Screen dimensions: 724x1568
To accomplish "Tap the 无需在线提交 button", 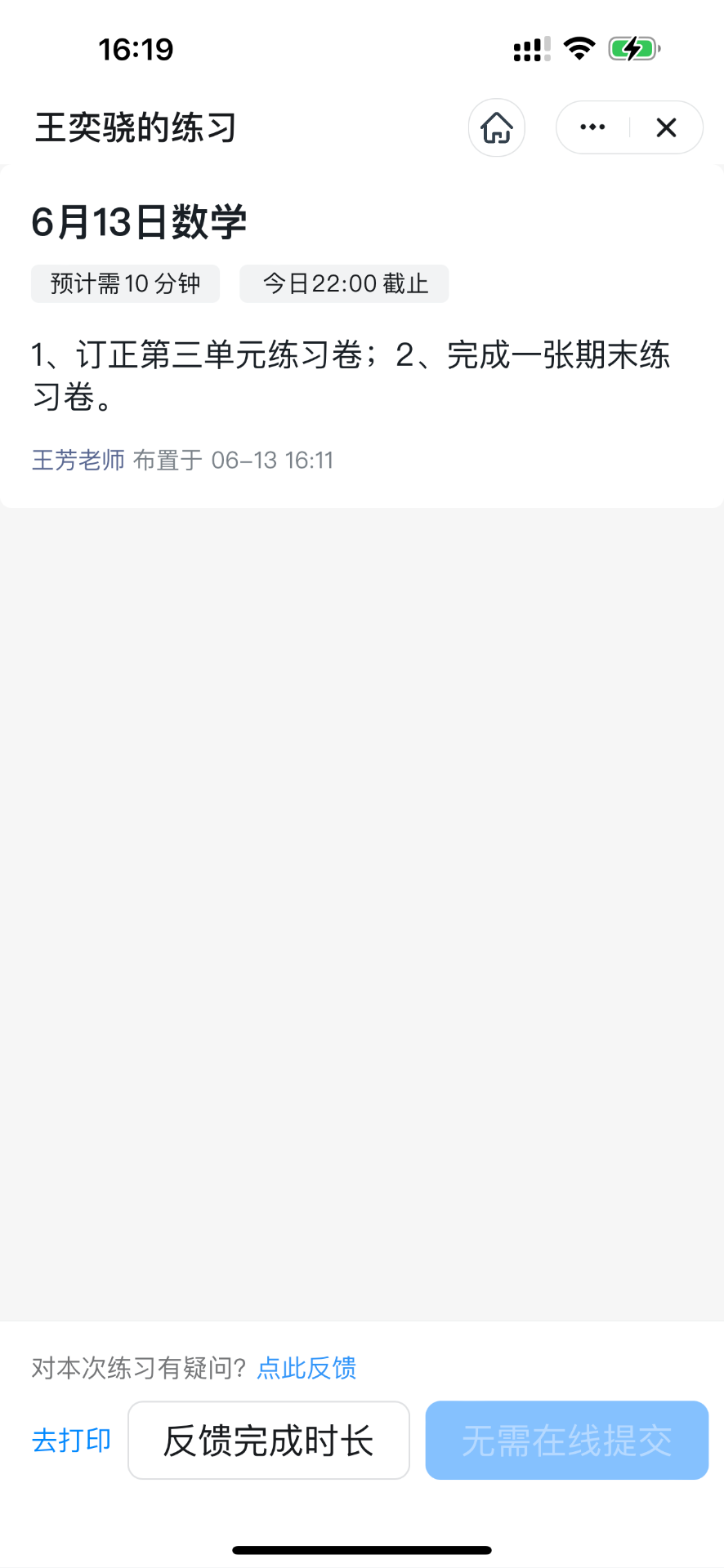I will point(567,1441).
